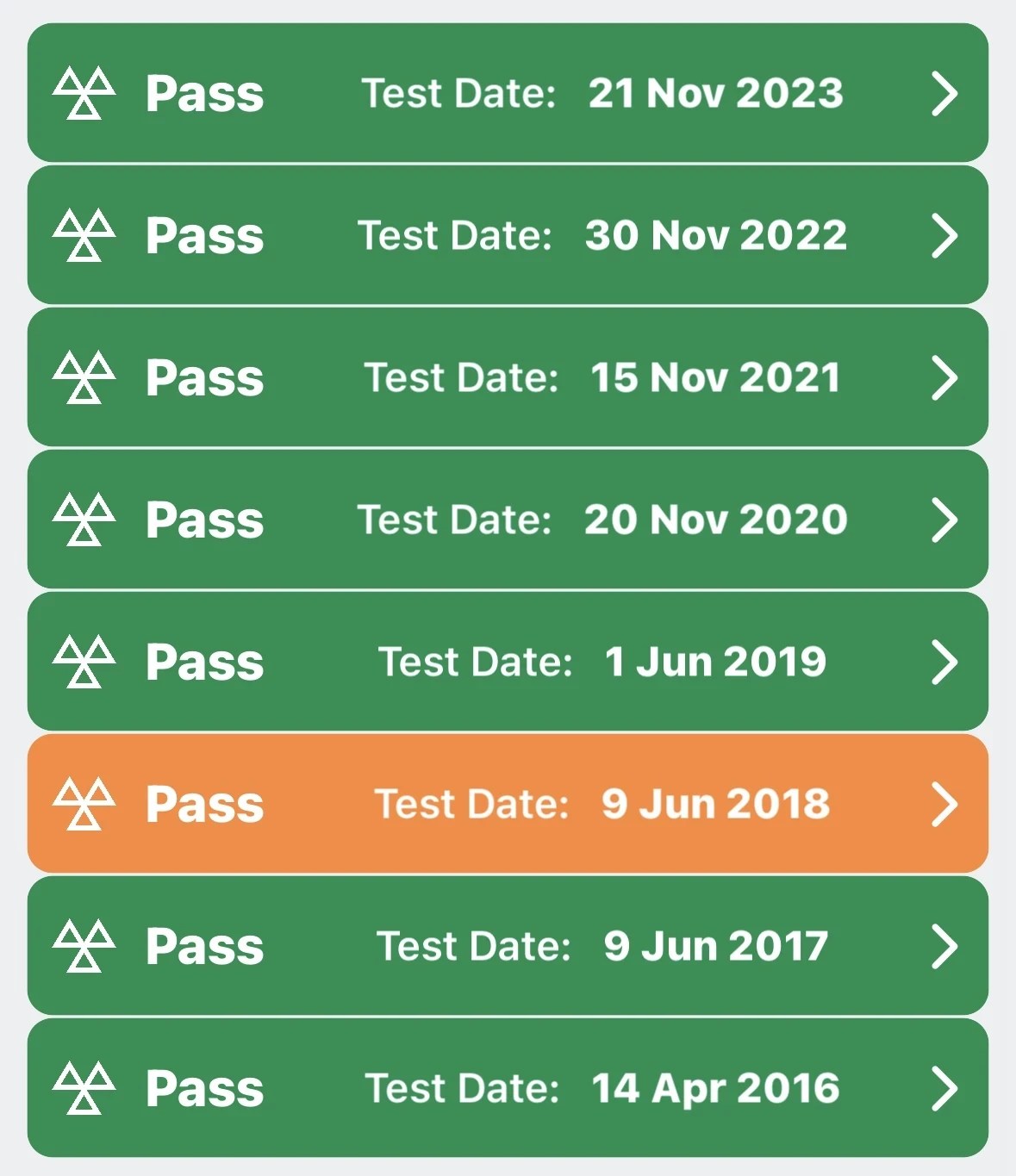1016x1176 pixels.
Task: Select the 15 Nov 2021 Pass entry
Action: 508,377
